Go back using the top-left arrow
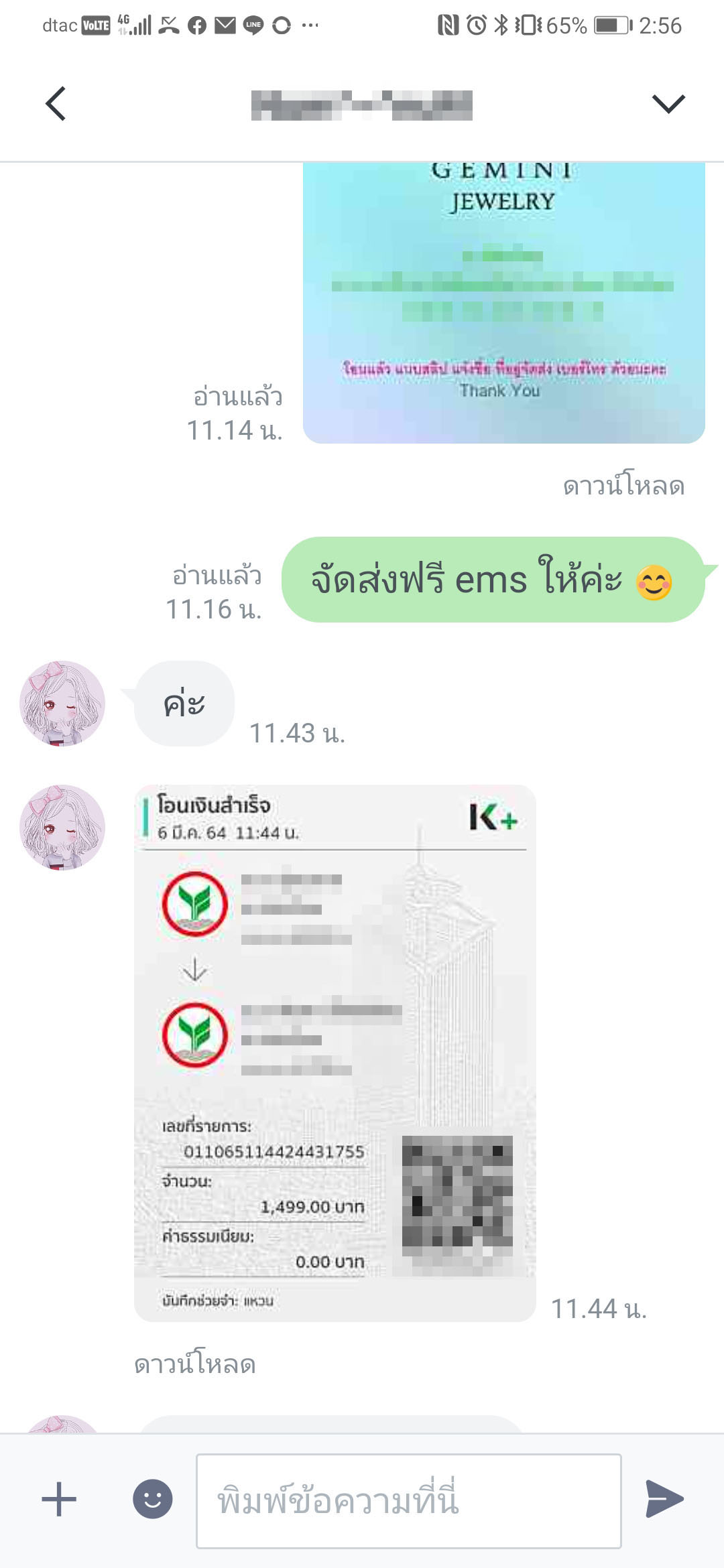Screen dimensions: 724x1568 pos(56,104)
